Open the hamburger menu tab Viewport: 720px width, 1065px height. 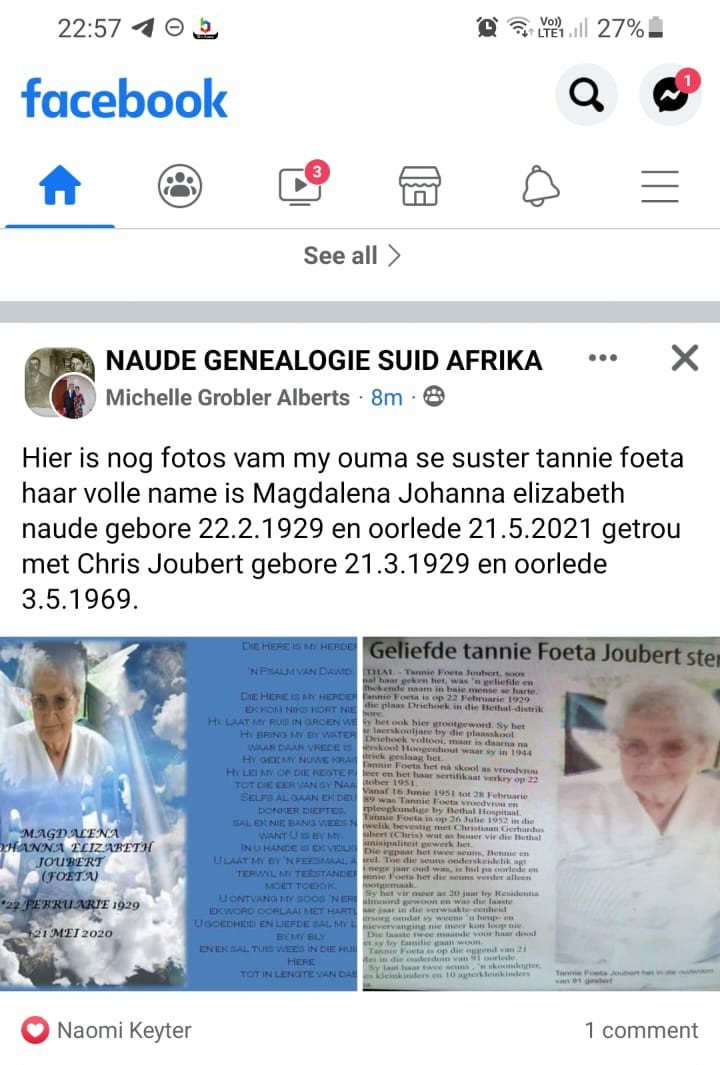click(660, 186)
